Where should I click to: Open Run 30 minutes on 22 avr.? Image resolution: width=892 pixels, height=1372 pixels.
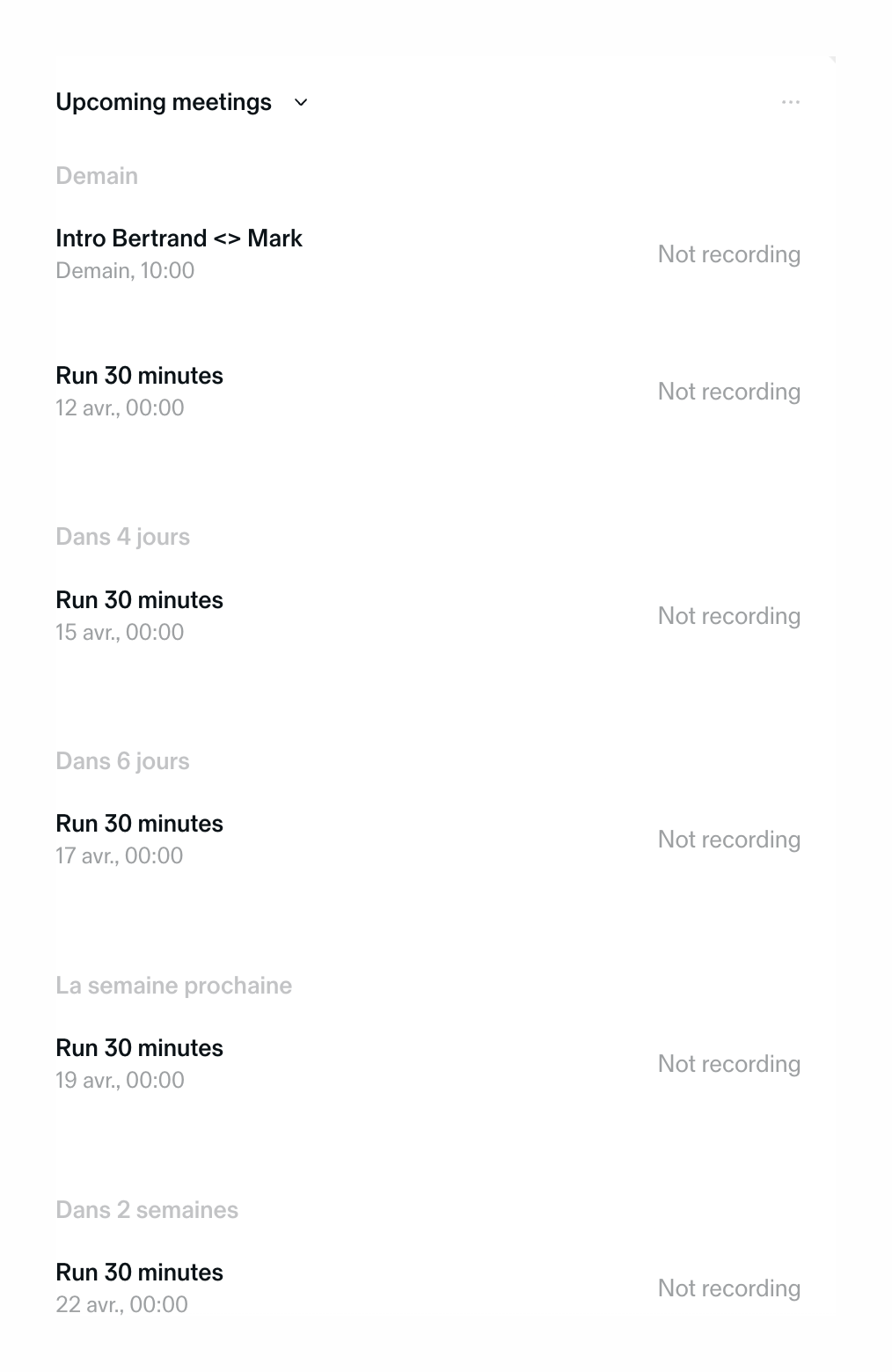click(x=139, y=1273)
